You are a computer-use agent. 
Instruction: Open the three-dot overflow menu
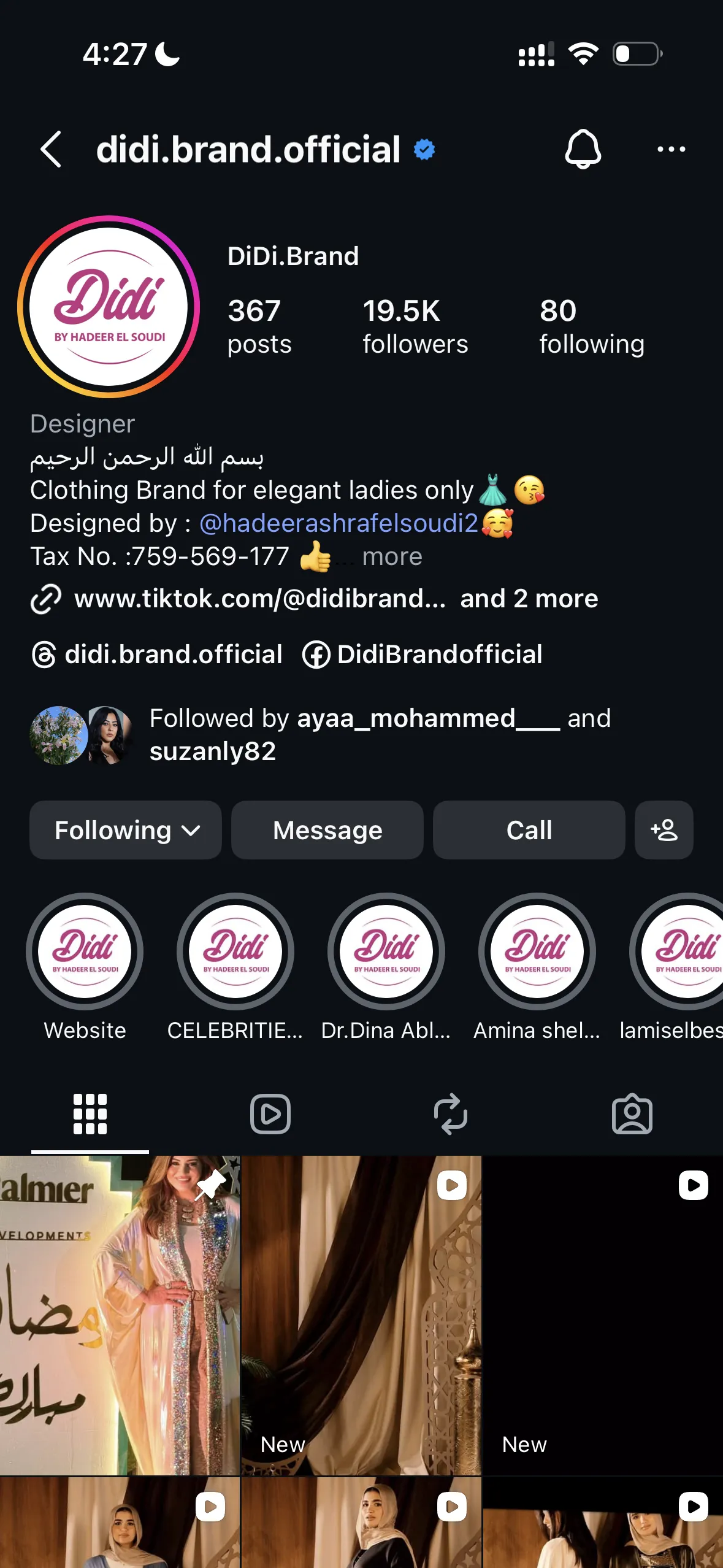(671, 149)
